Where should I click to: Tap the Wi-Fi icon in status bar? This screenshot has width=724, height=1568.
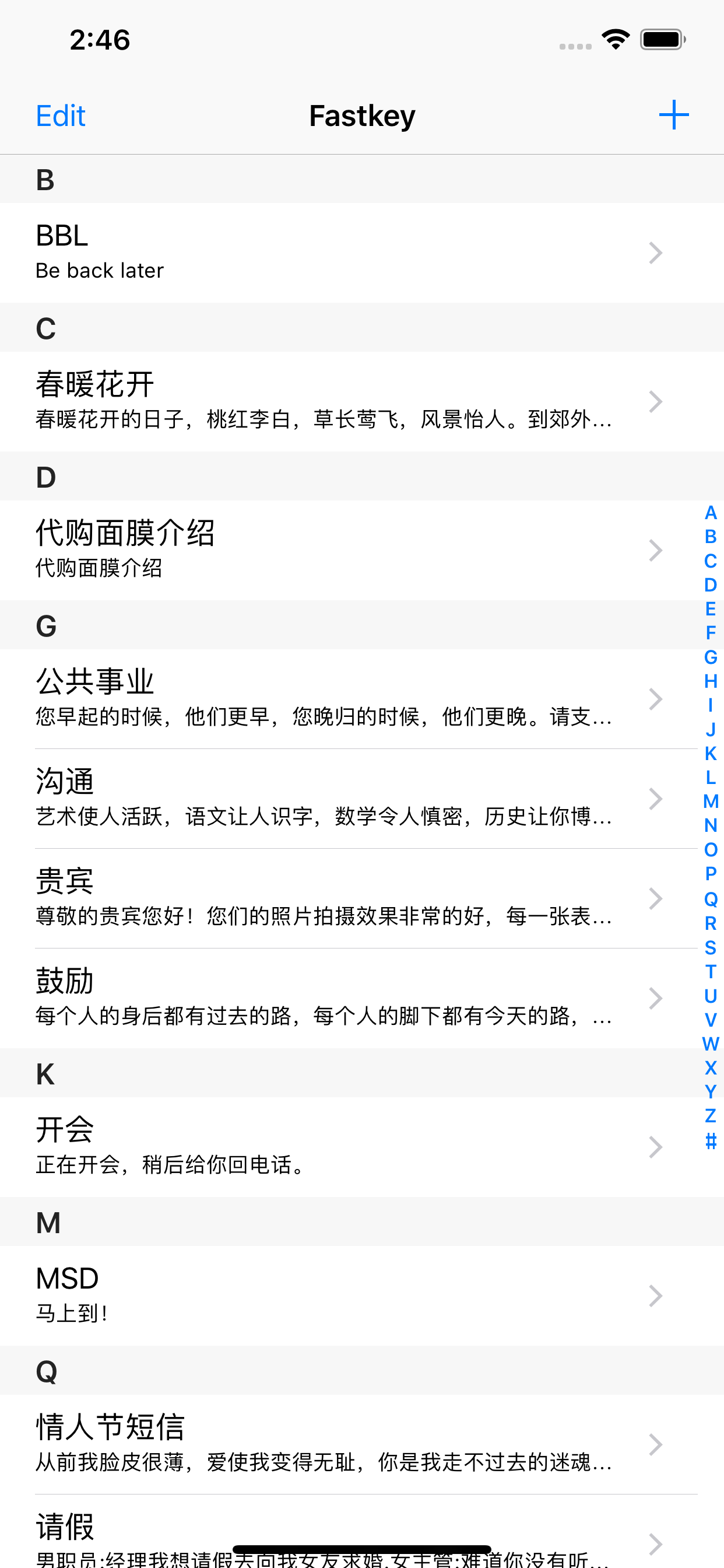coord(615,38)
